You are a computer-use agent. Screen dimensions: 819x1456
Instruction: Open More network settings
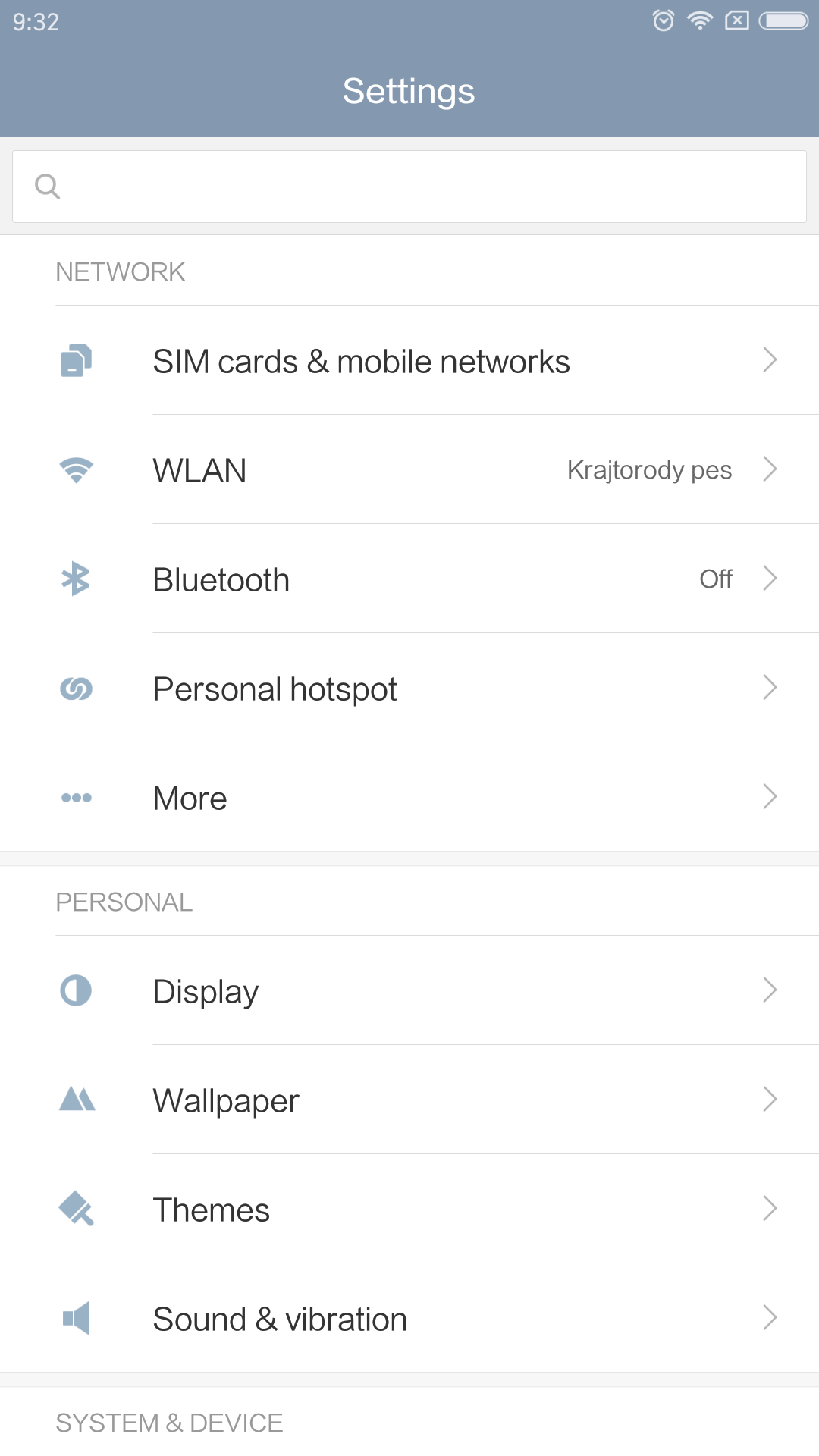(409, 797)
